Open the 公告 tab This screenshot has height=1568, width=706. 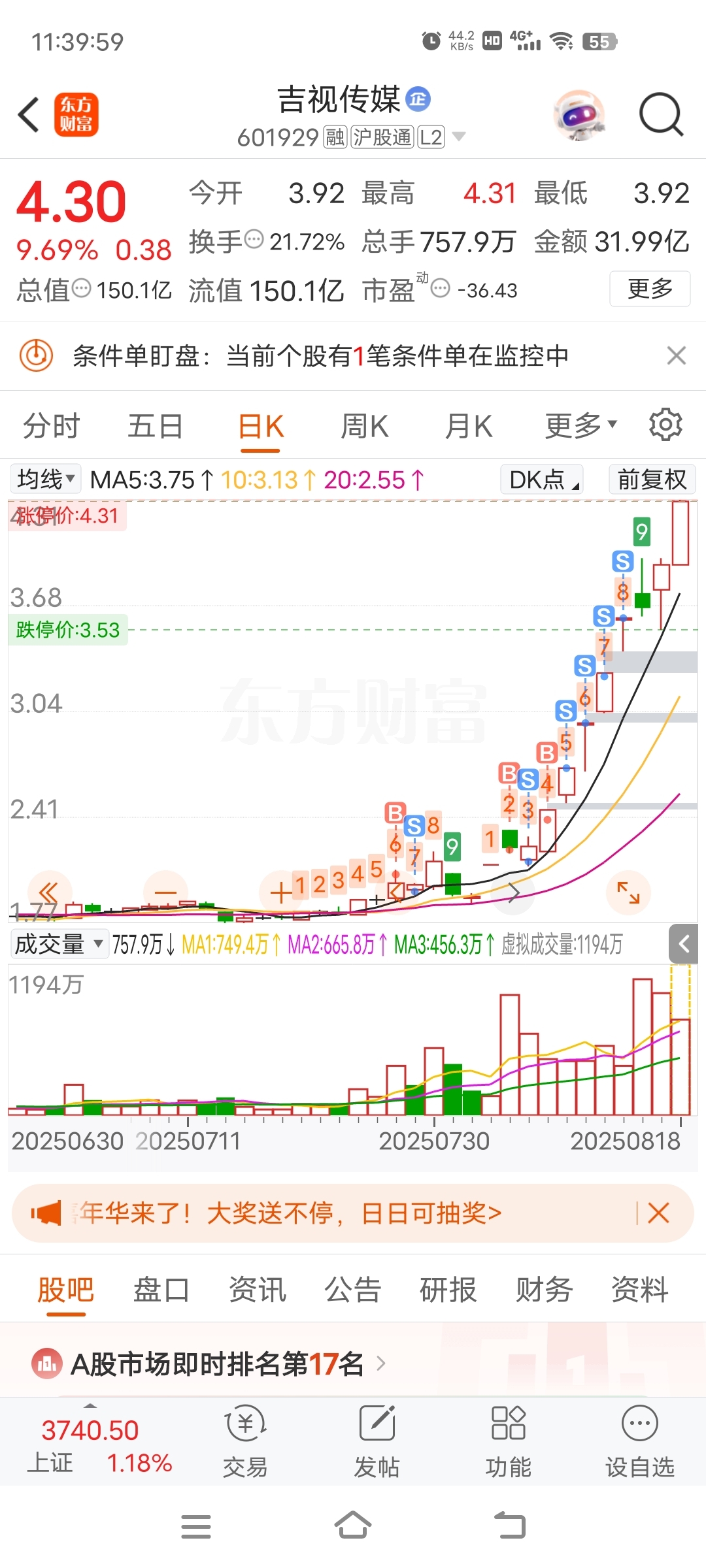point(353,1290)
